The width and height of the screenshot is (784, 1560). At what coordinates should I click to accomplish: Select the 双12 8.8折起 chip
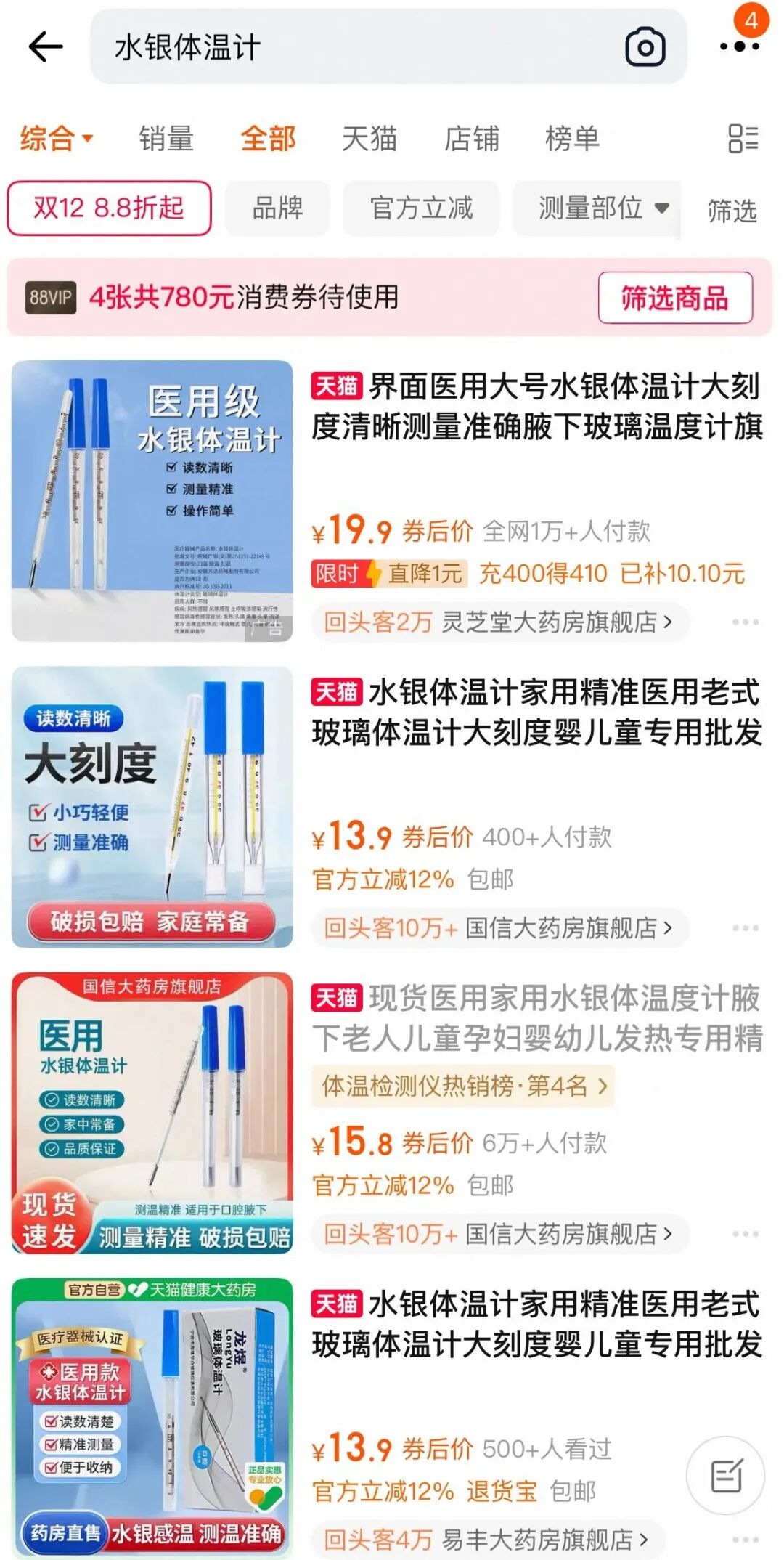coord(109,208)
